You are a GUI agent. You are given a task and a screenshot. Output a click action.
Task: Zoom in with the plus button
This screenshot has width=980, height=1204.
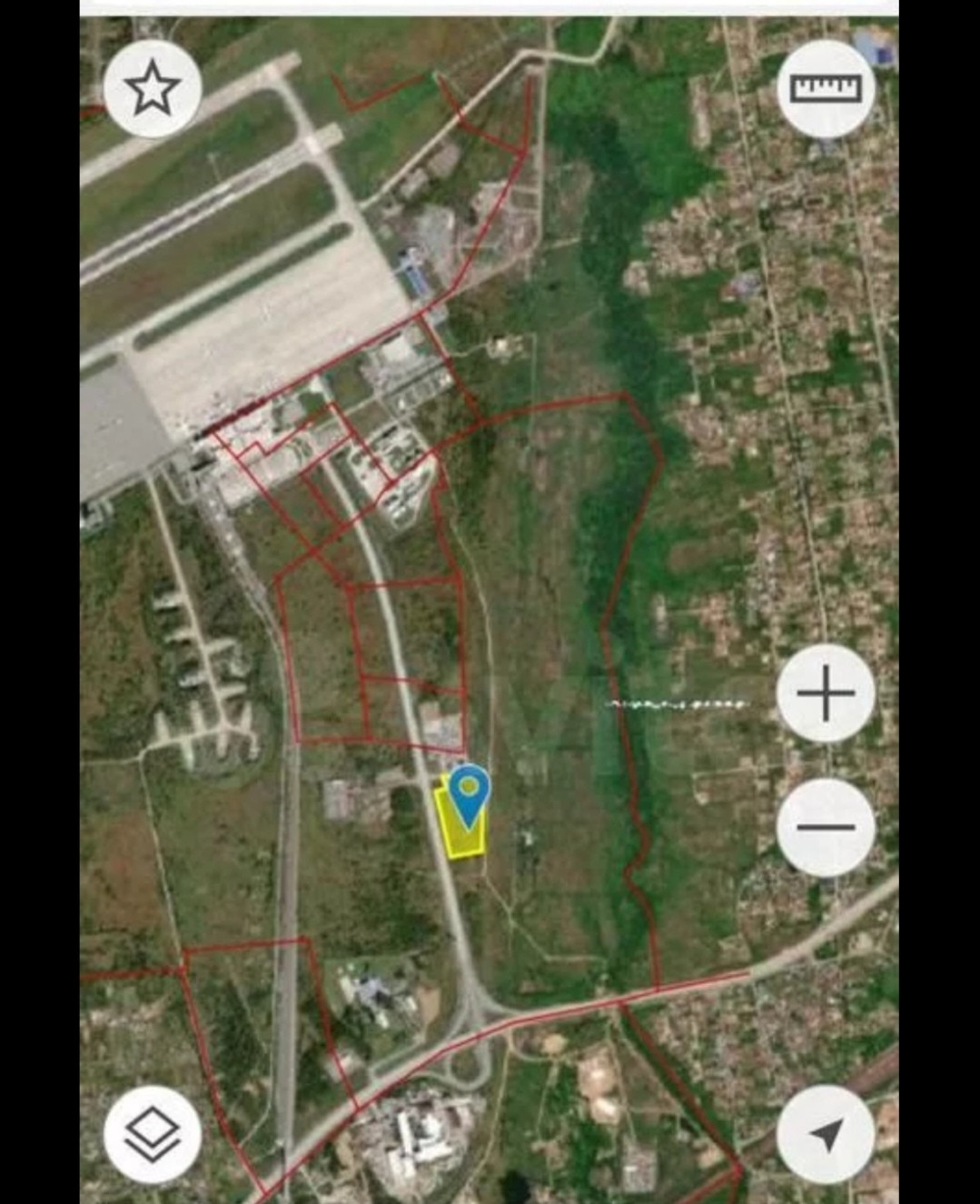pos(826,693)
